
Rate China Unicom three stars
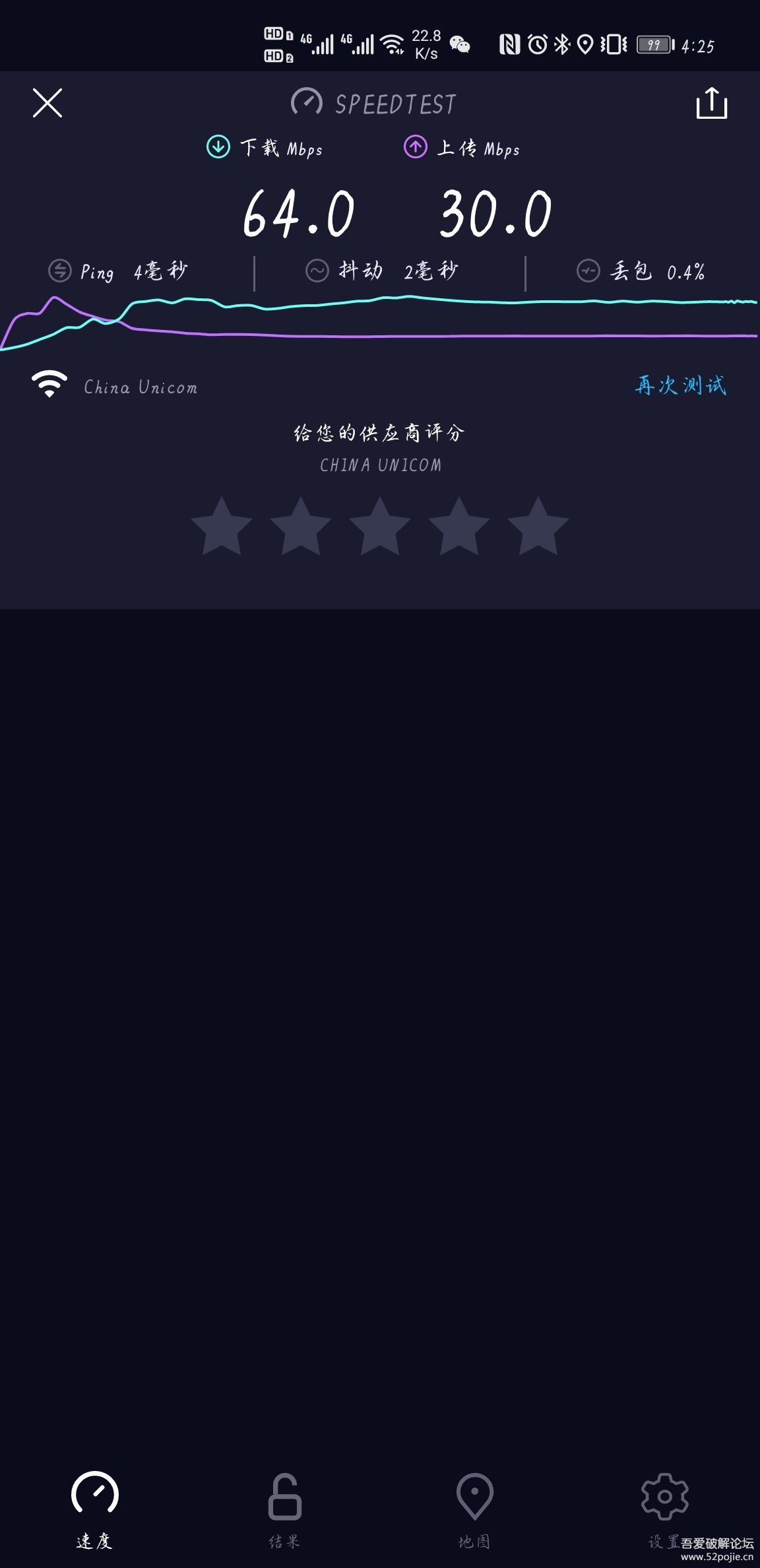coord(380,527)
